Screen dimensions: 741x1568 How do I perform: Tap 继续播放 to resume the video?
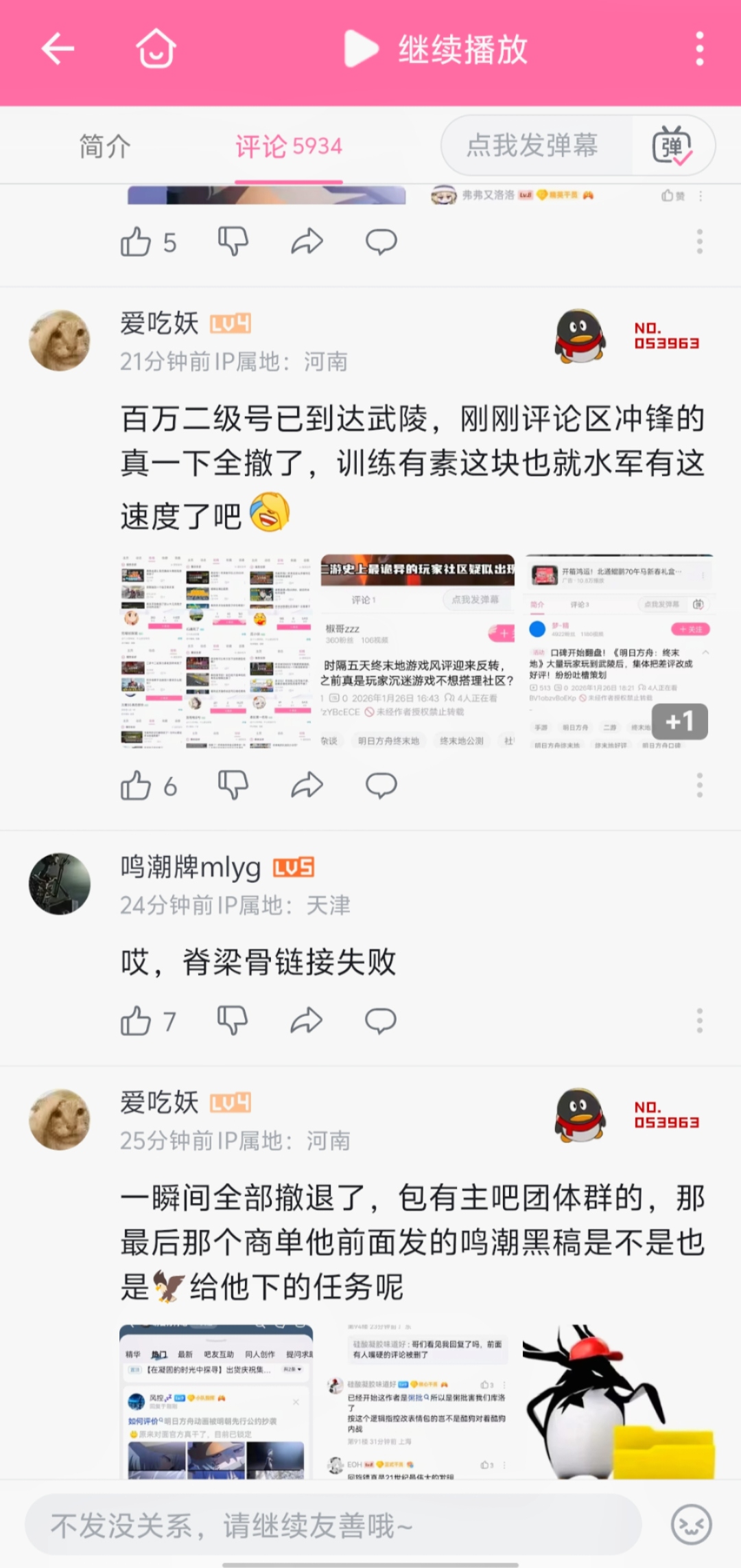click(x=436, y=49)
